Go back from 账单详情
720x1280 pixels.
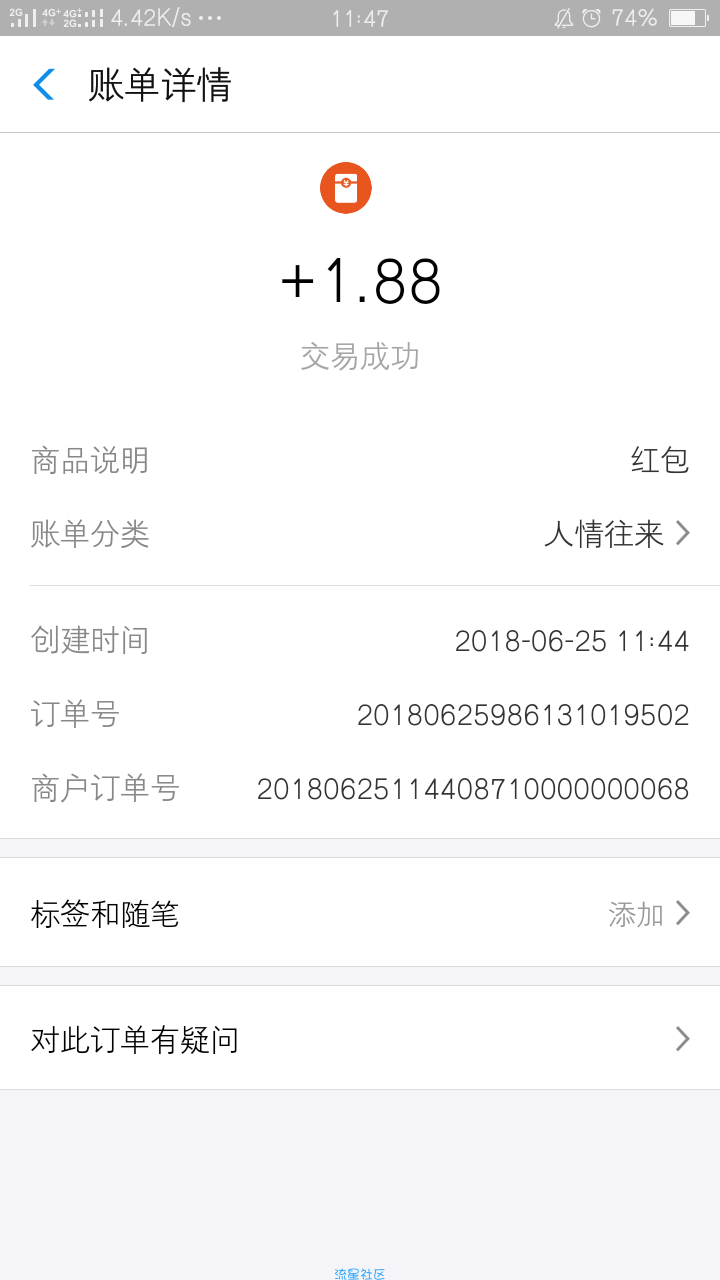(x=43, y=85)
